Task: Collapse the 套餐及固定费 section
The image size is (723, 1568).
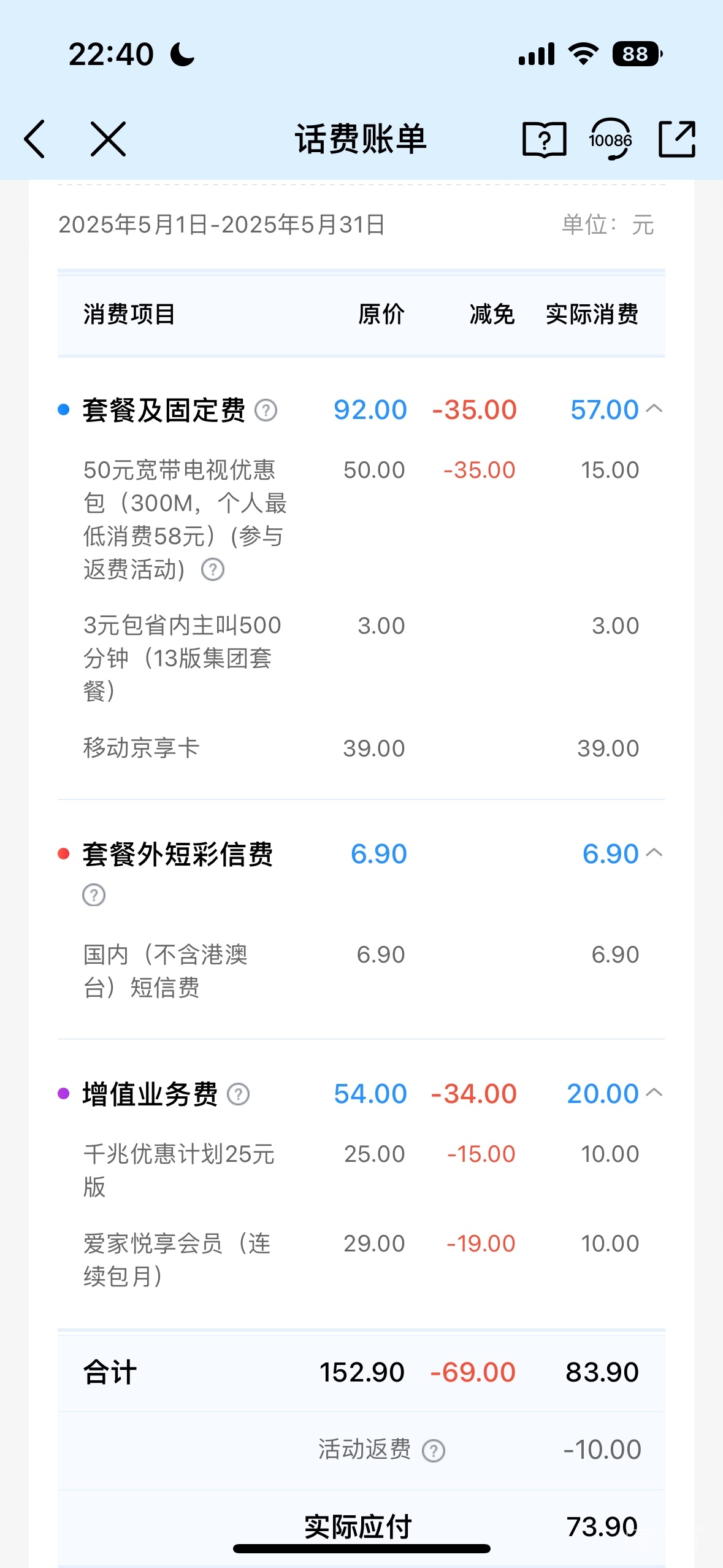Action: [654, 409]
